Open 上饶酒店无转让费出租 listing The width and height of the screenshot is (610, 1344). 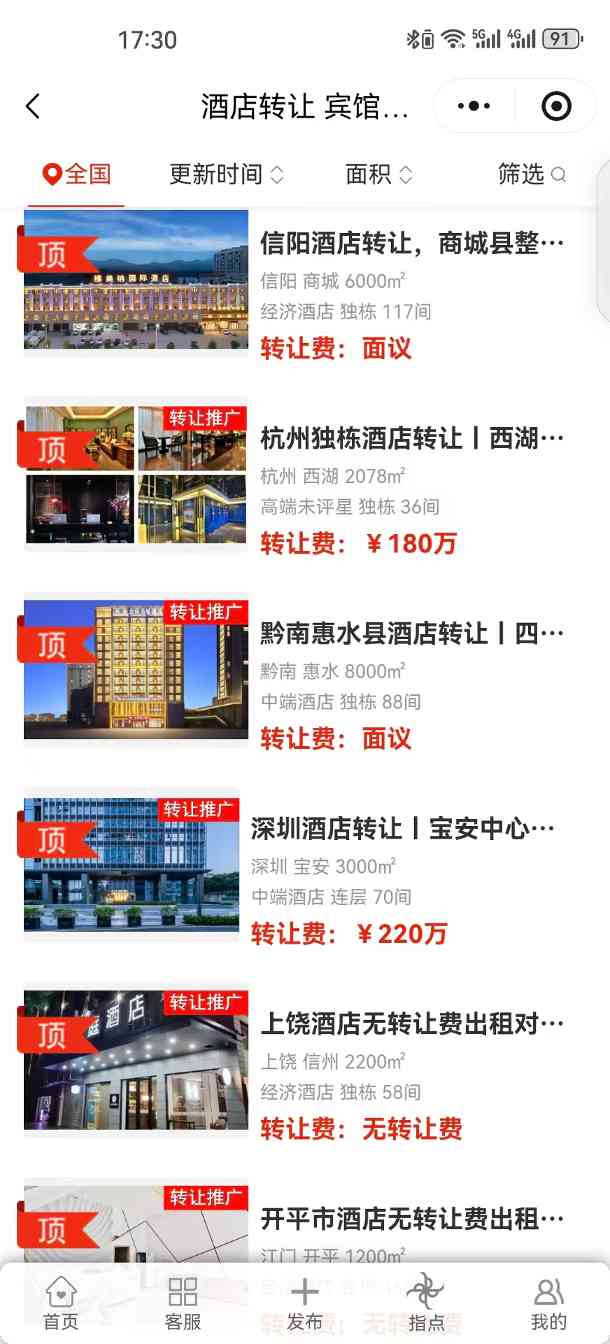pyautogui.click(x=411, y=1023)
